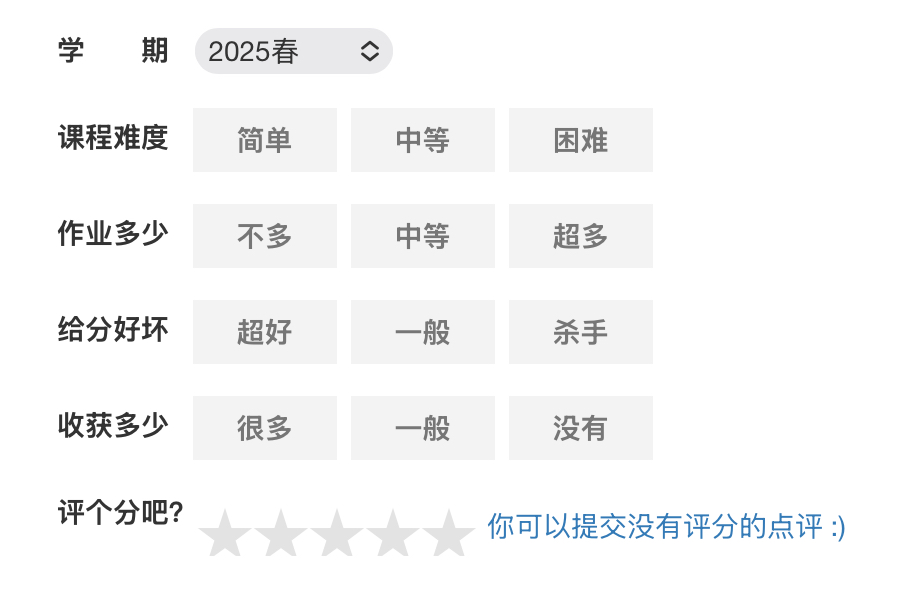Select 超好 for 给分好坏
This screenshot has width=918, height=602.
click(265, 332)
